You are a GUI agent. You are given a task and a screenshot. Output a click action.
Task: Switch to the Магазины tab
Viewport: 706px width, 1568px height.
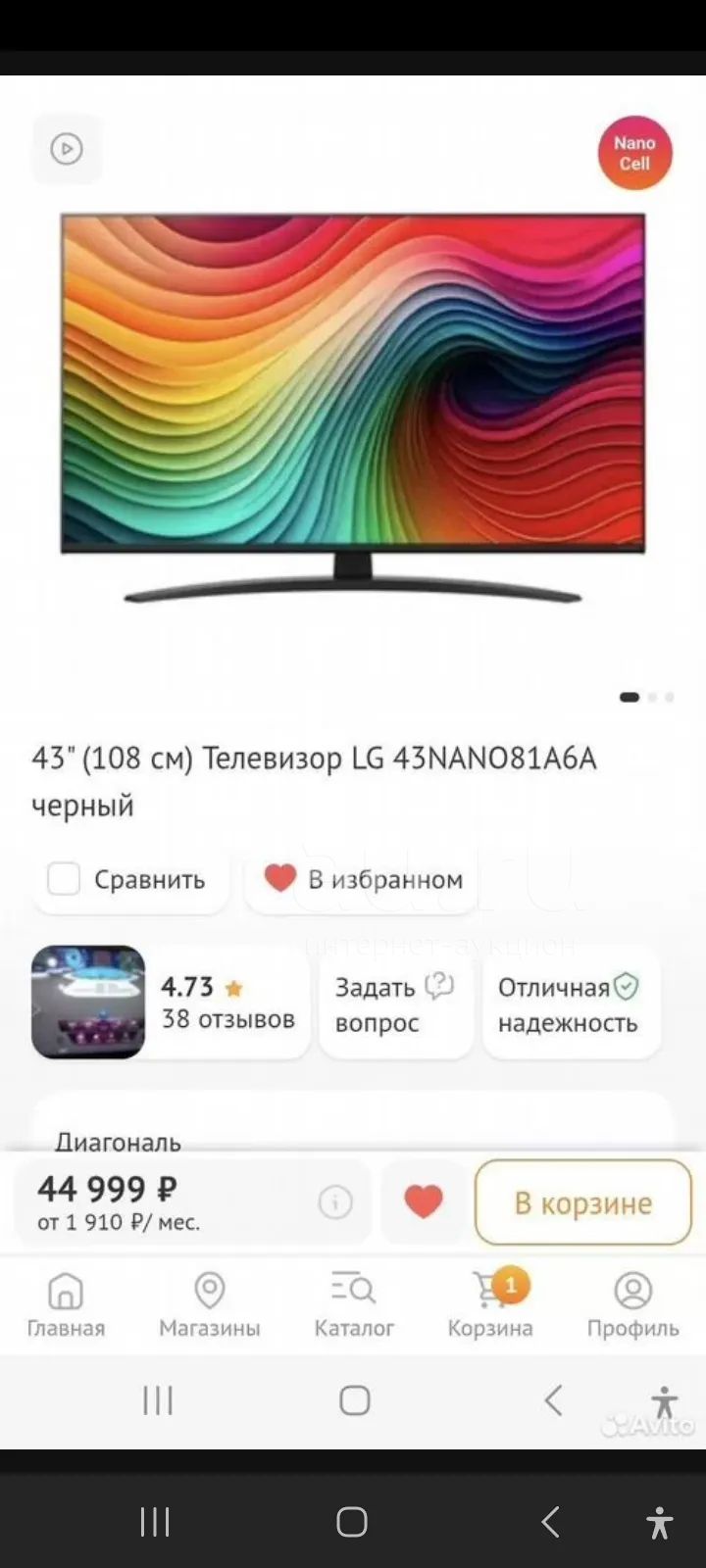point(210,1305)
